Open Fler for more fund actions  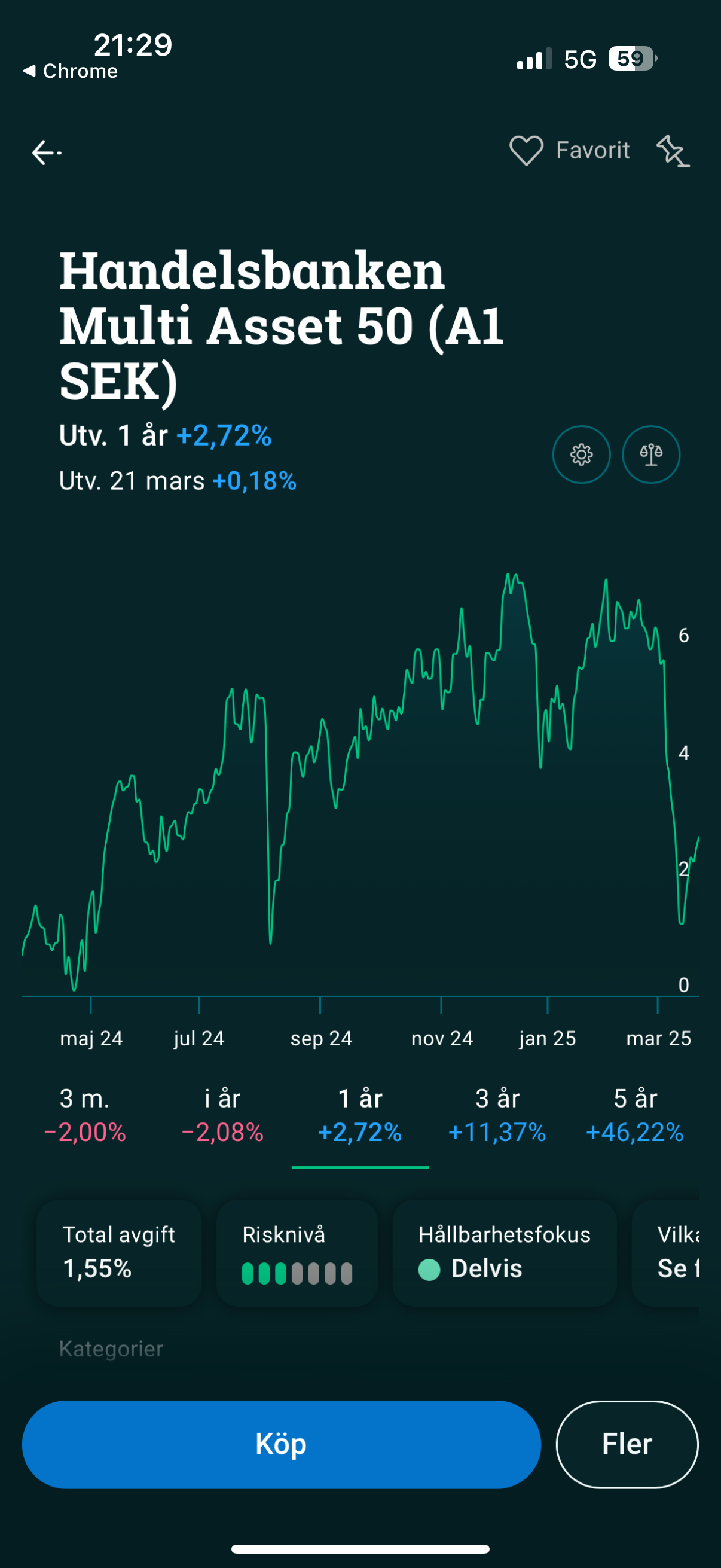point(627,1444)
